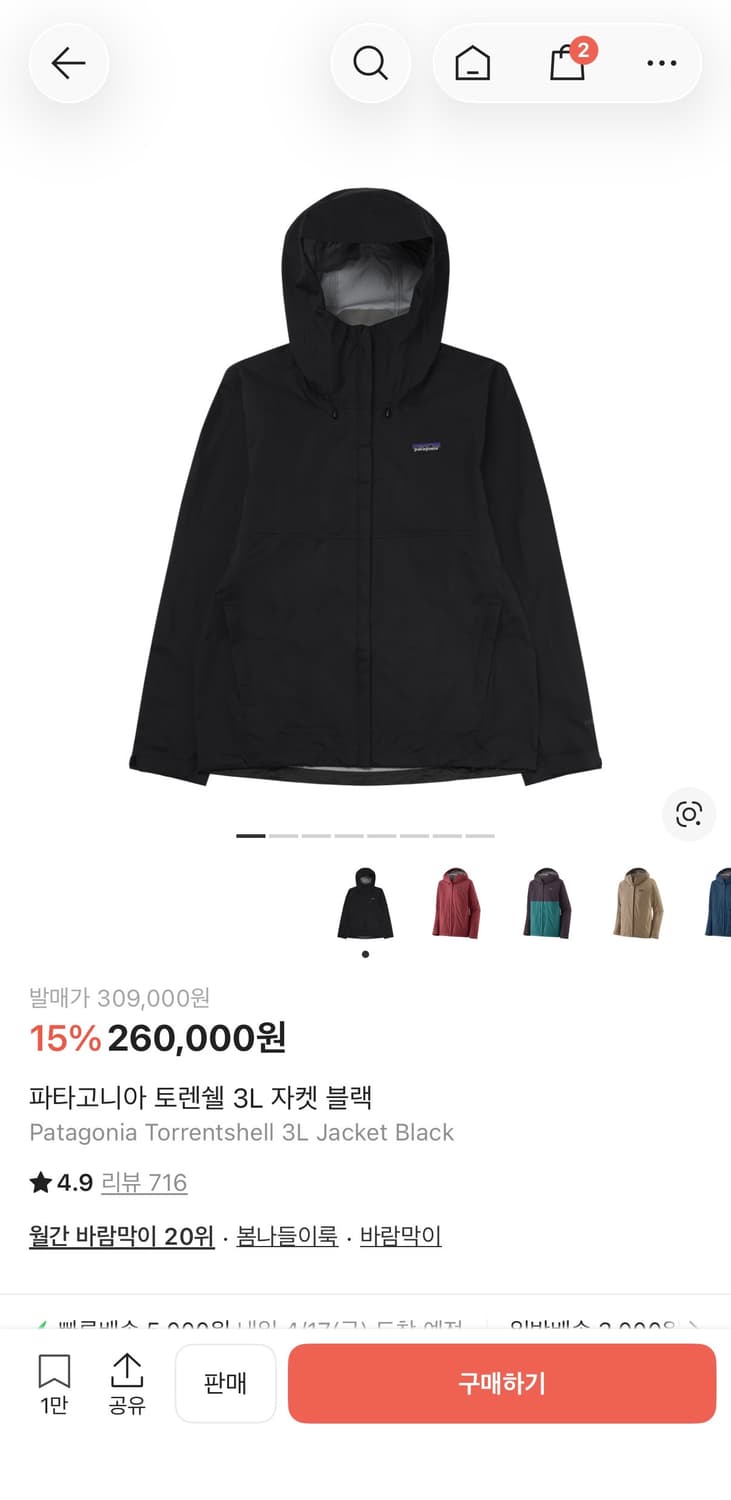The width and height of the screenshot is (731, 1500).
Task: Tap the back arrow icon
Action: click(x=68, y=62)
